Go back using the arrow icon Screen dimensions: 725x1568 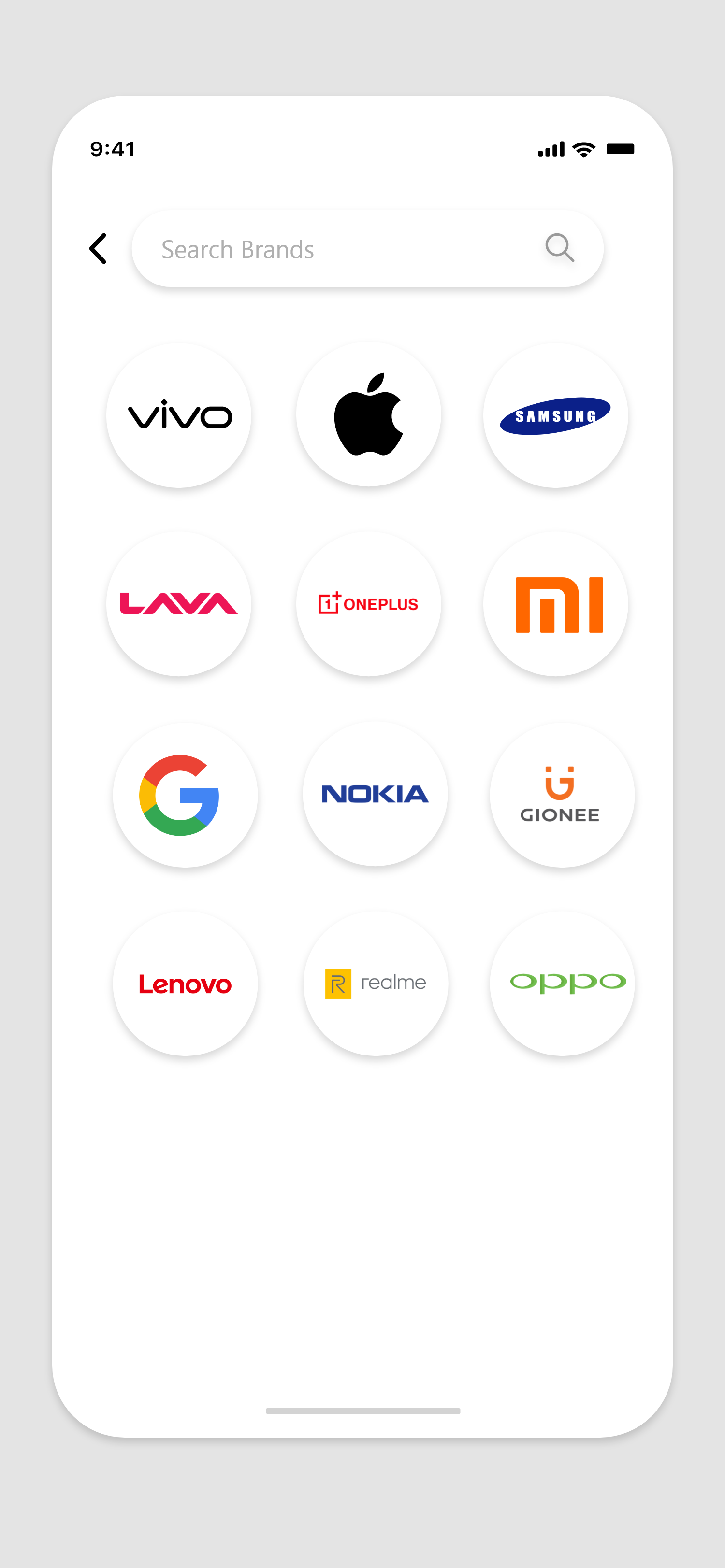tap(98, 248)
